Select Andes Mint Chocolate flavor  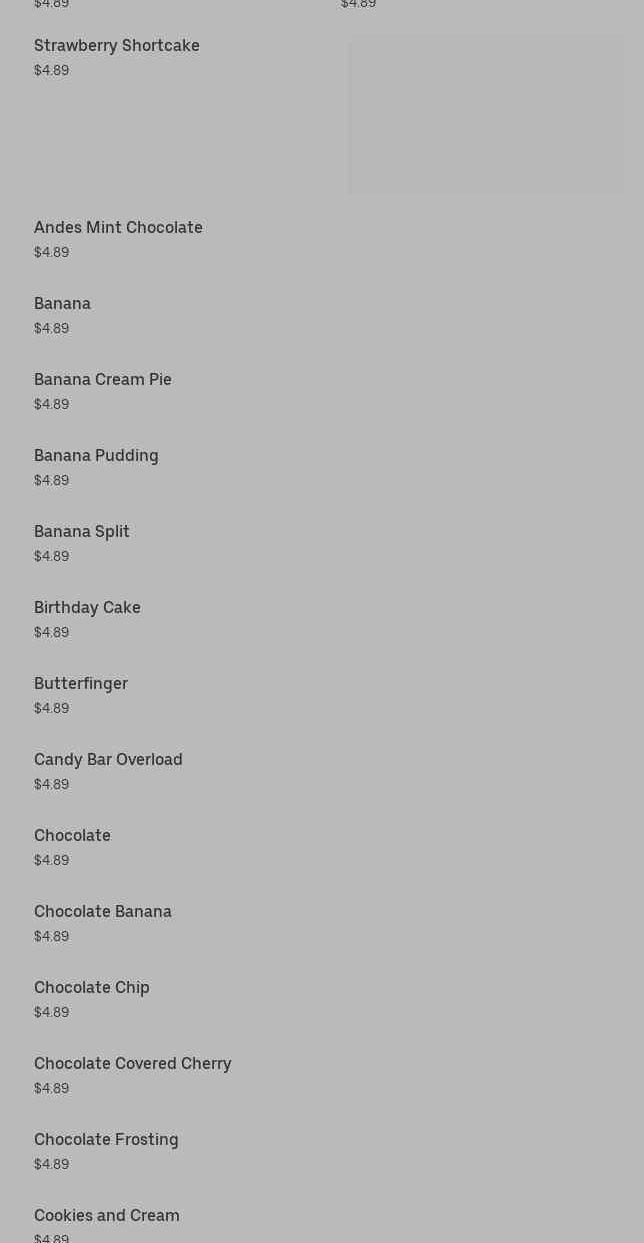click(x=118, y=228)
